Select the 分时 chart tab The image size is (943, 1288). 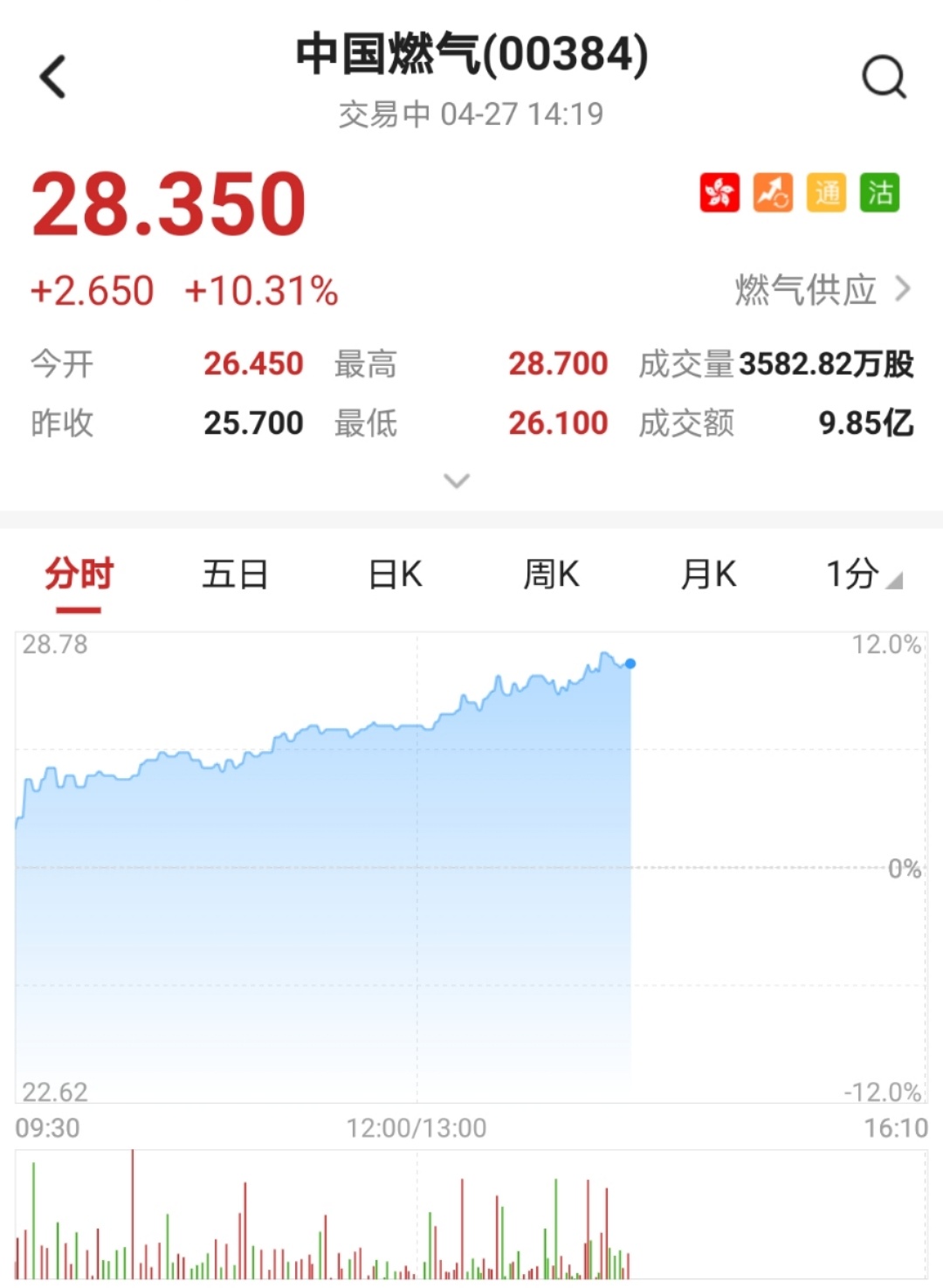(79, 575)
